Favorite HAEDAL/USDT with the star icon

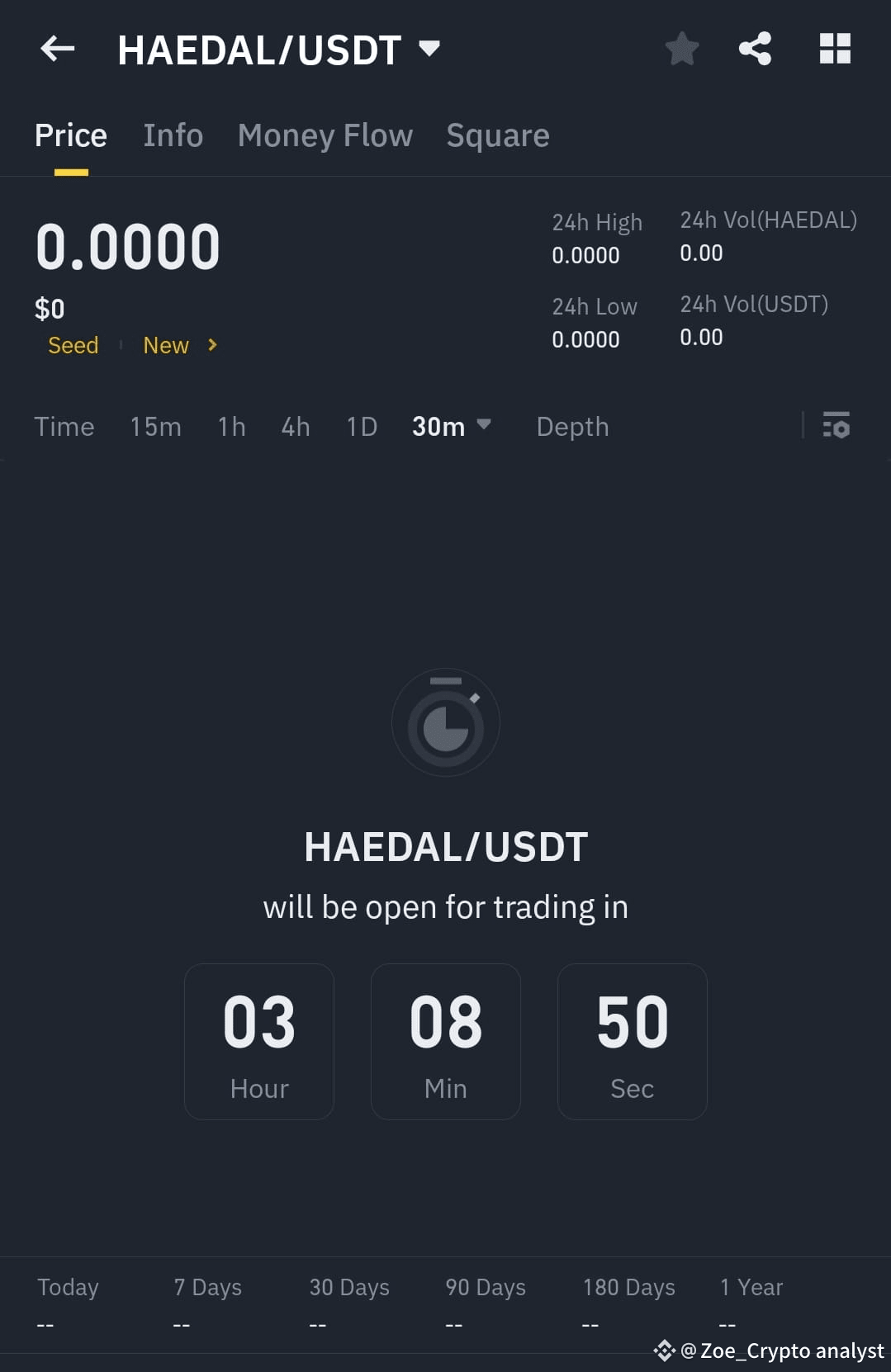click(x=682, y=49)
